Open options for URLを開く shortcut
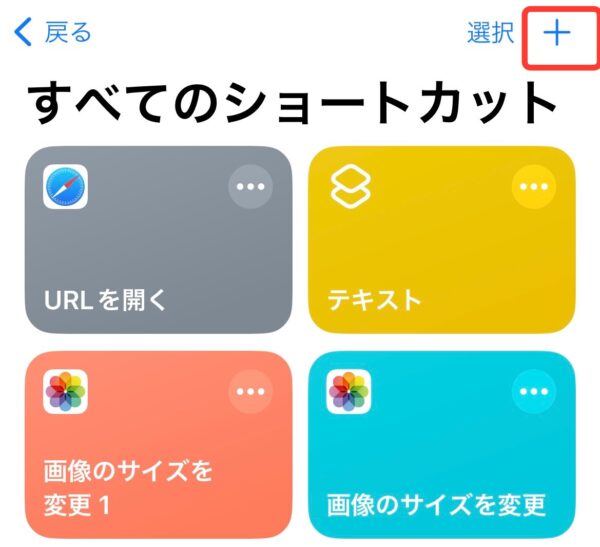 click(250, 187)
